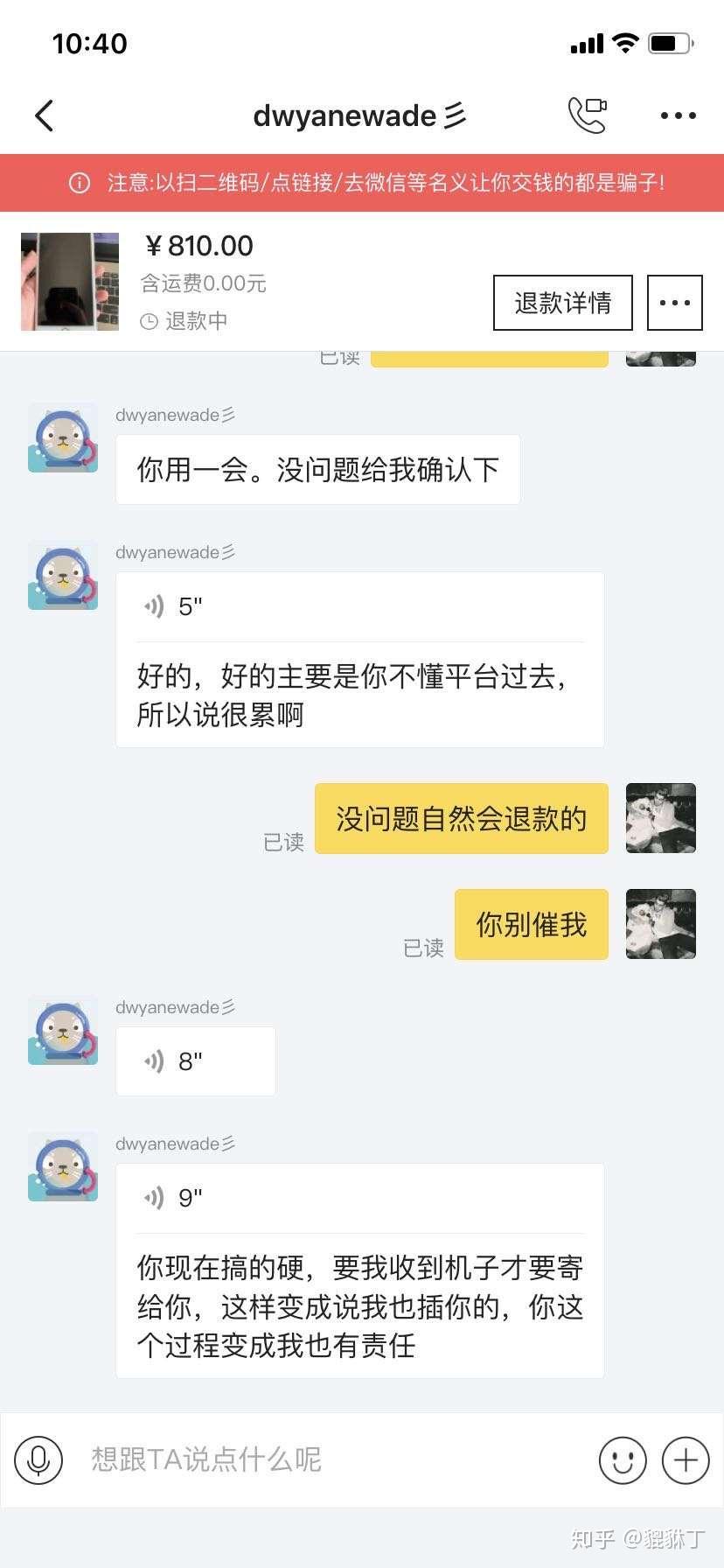The width and height of the screenshot is (724, 1568).
Task: Open the chat overflow menu in header
Action: pyautogui.click(x=678, y=115)
